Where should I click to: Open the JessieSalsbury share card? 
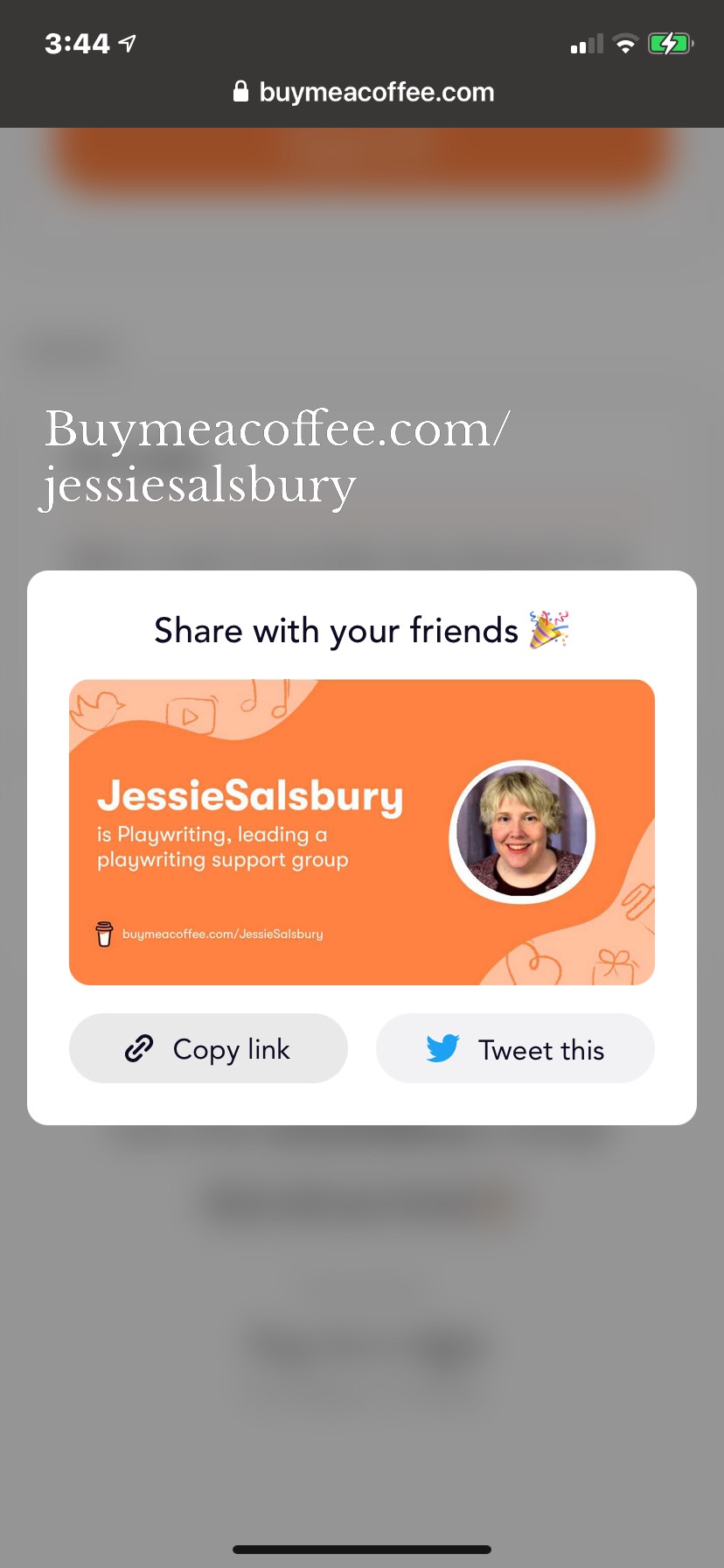pos(361,832)
